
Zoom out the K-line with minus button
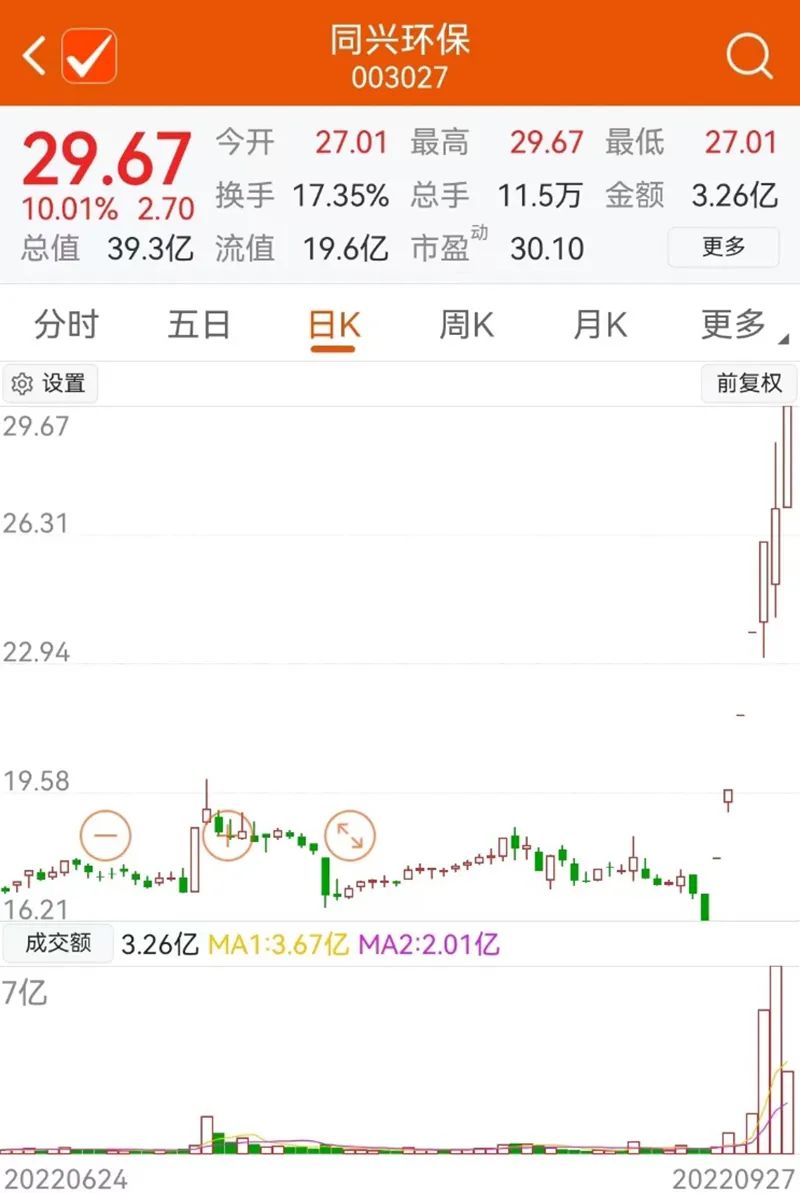[x=105, y=836]
